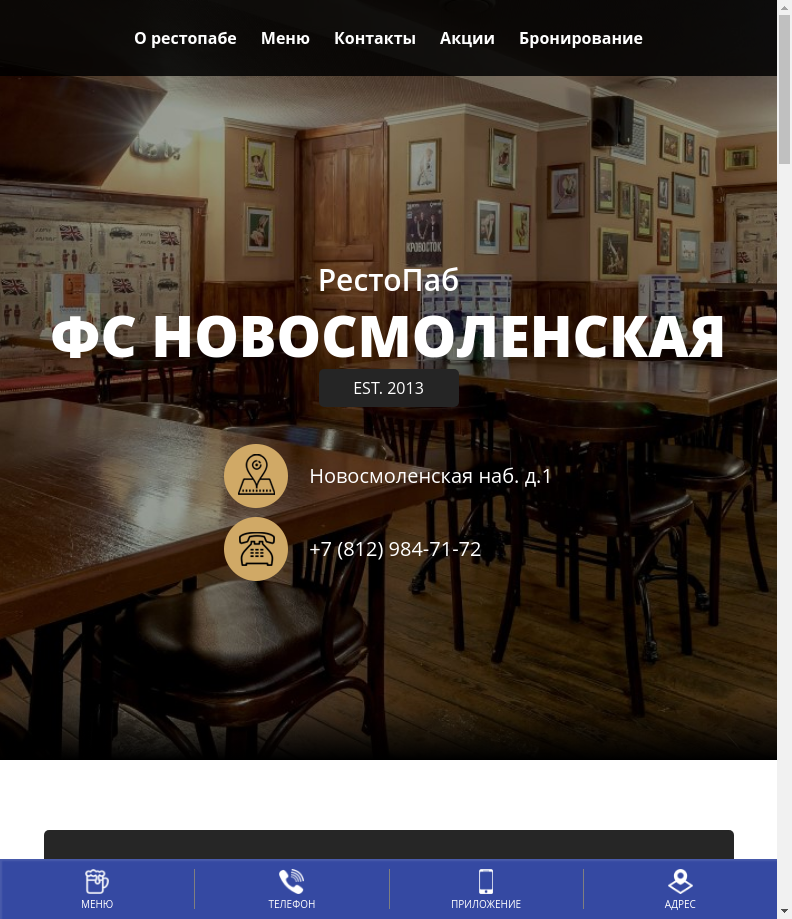Image resolution: width=792 pixels, height=919 pixels.
Task: Open the Бронирование booking link
Action: pyautogui.click(x=580, y=38)
